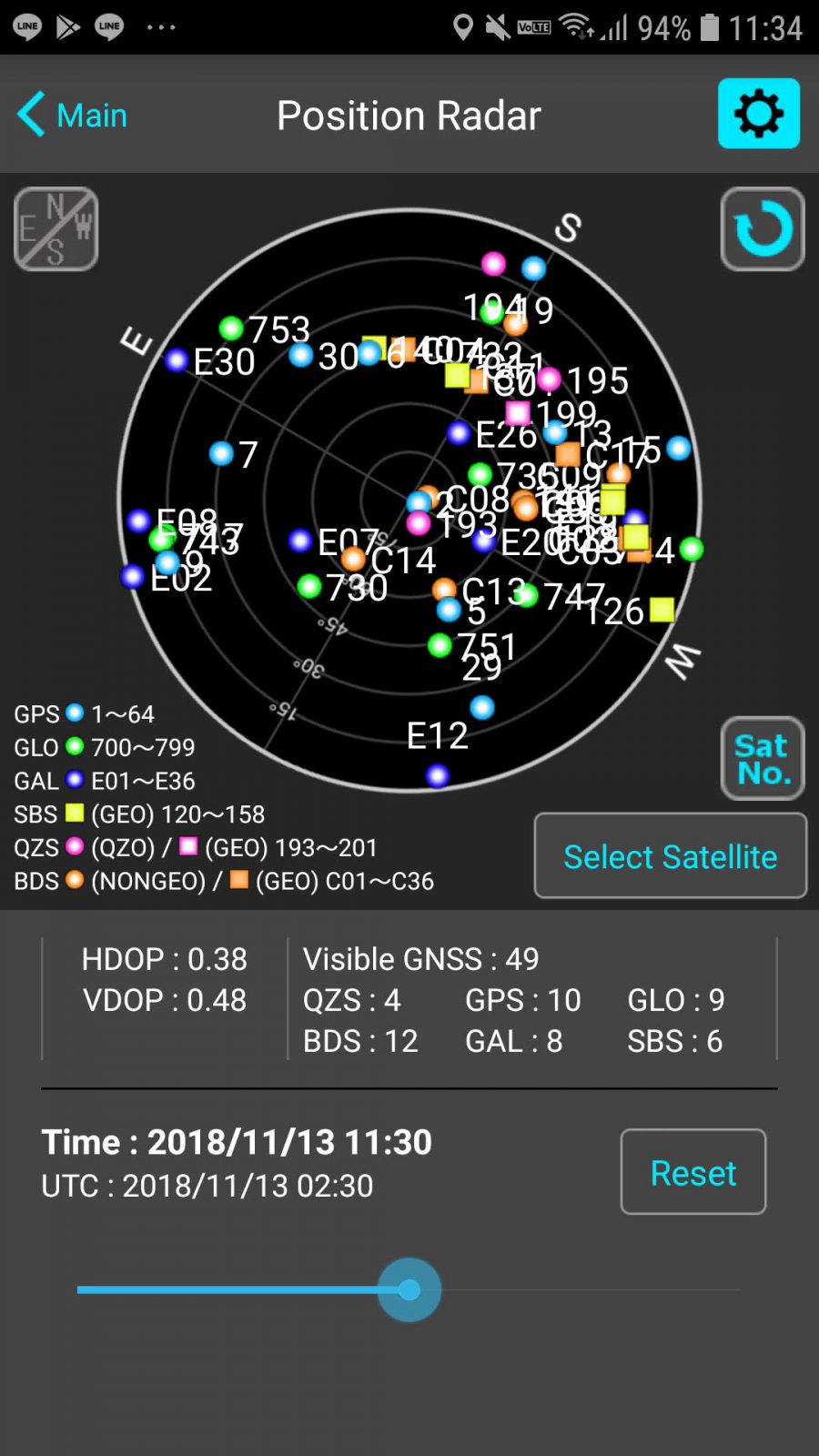The width and height of the screenshot is (819, 1456).
Task: Open the settings gear
Action: point(758,114)
